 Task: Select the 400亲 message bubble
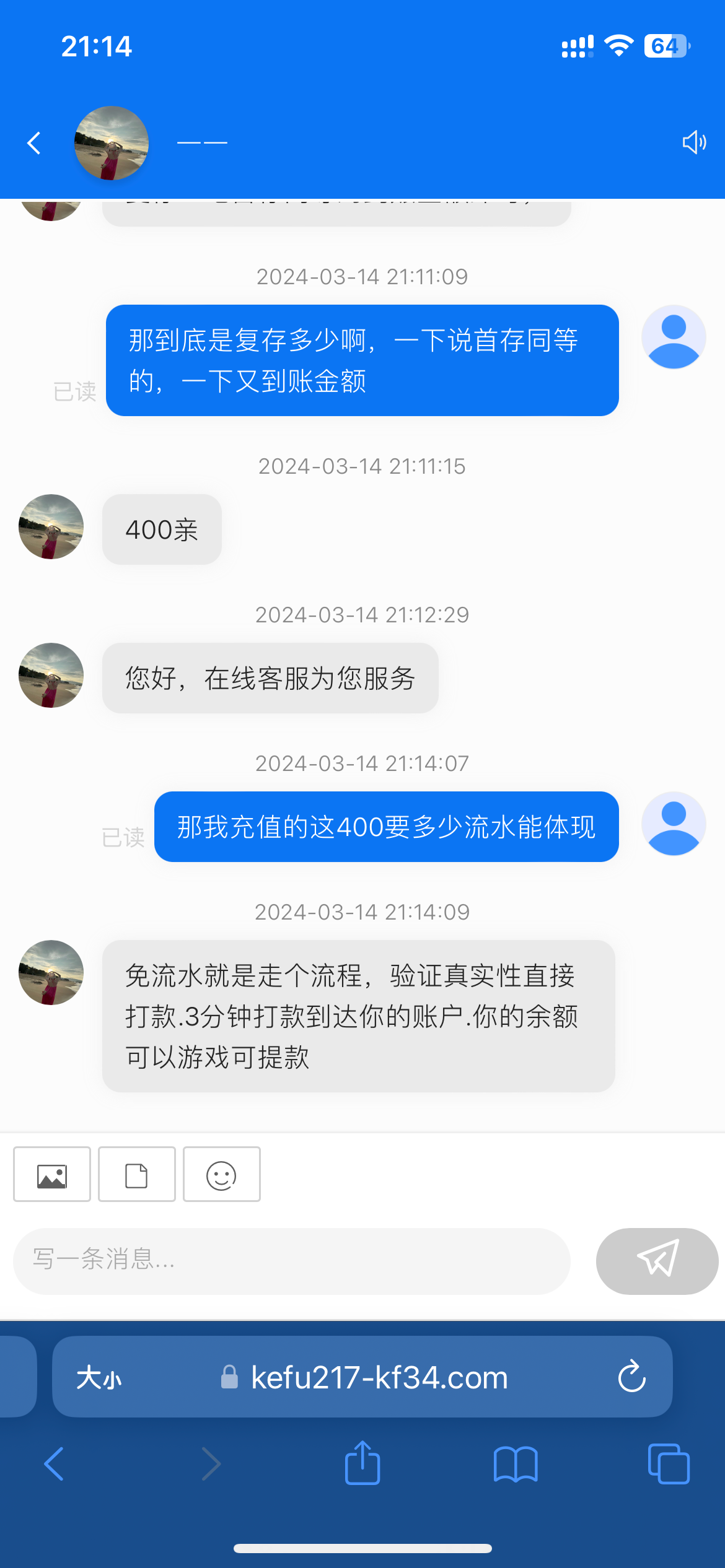[162, 529]
